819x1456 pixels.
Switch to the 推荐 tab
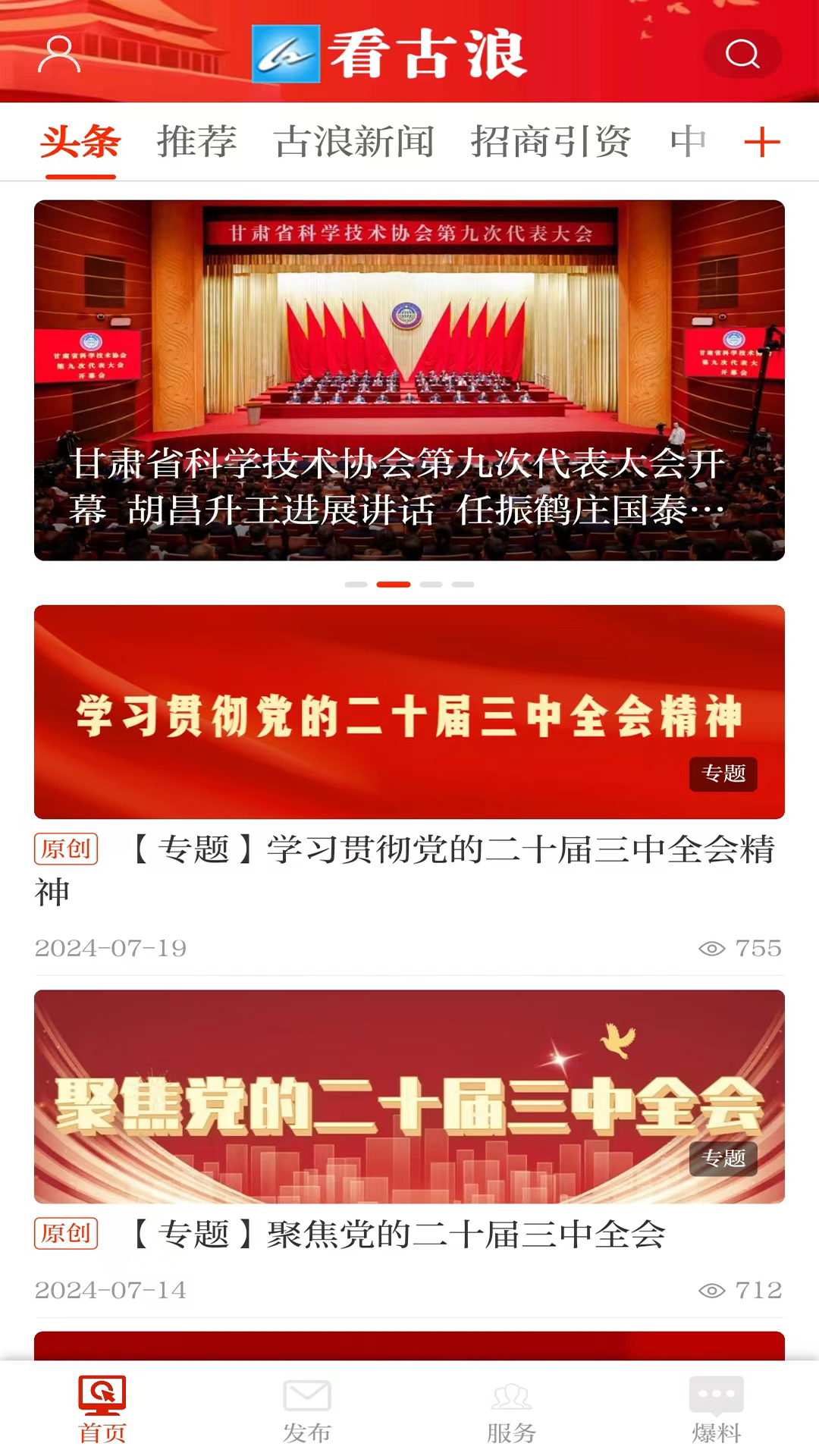click(x=197, y=142)
